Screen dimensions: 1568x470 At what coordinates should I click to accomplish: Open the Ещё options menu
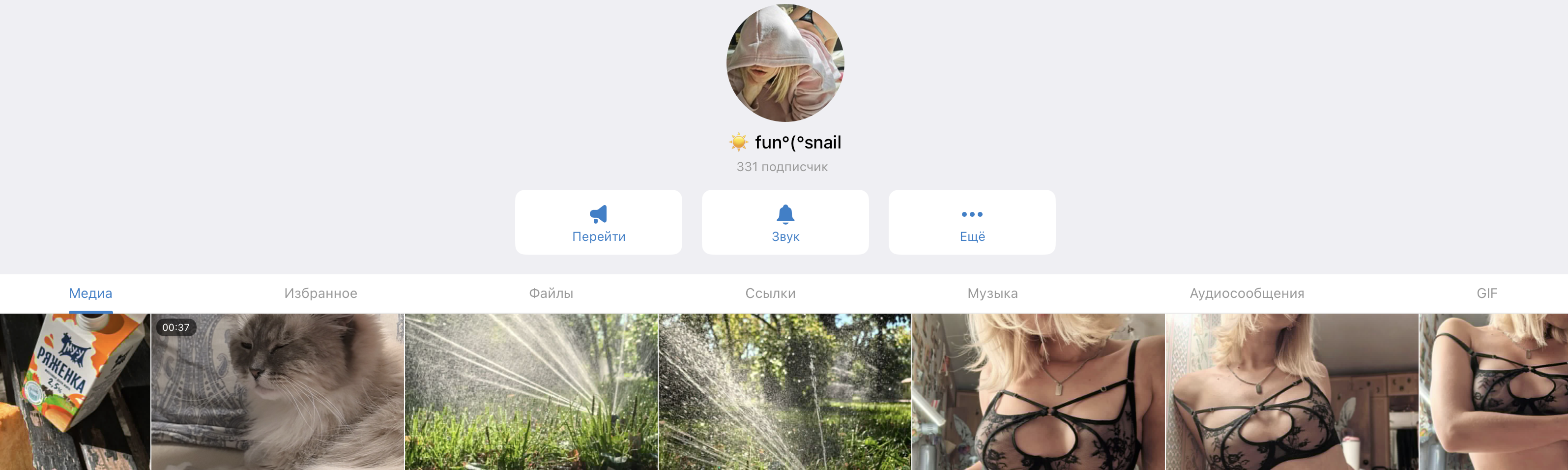(971, 222)
